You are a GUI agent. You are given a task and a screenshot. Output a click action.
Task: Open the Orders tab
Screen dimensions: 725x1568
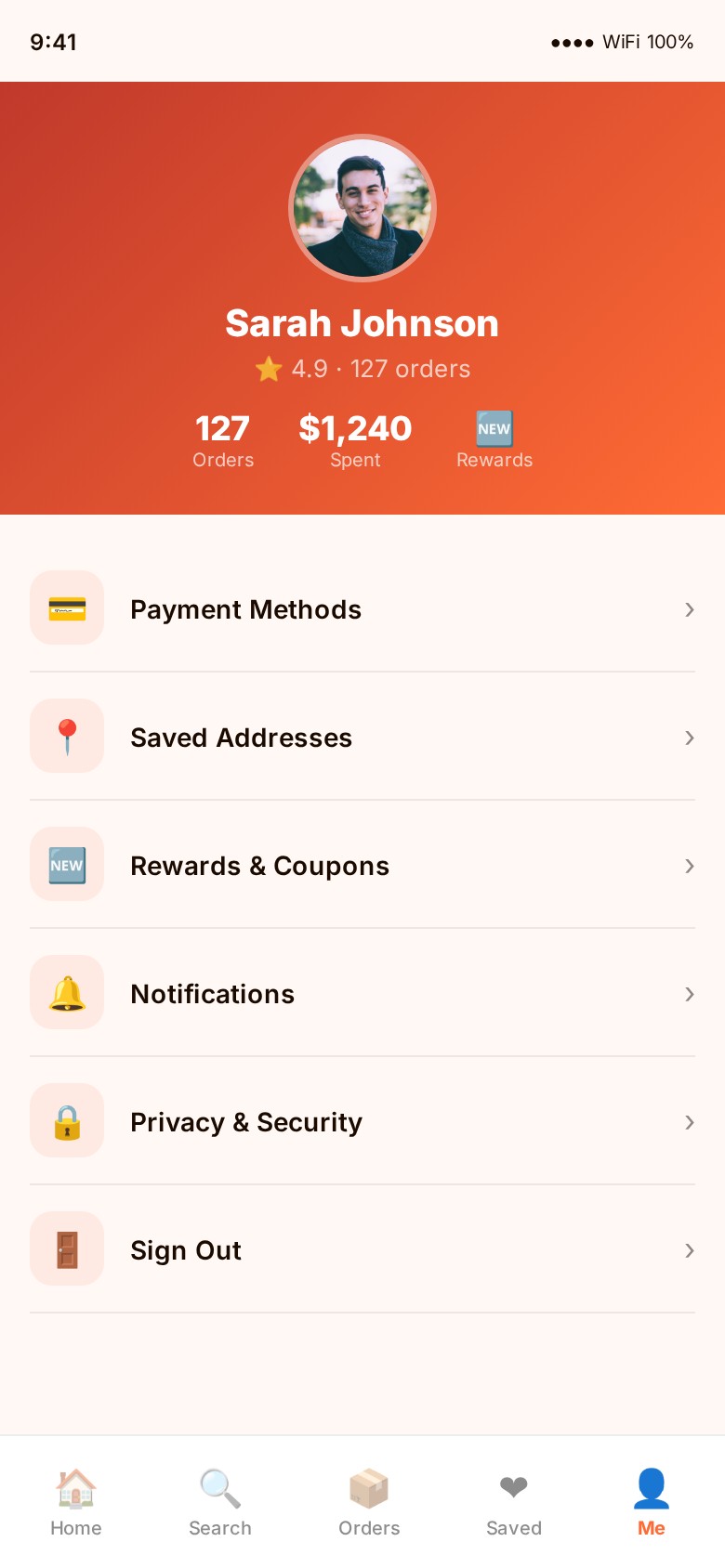click(369, 1501)
